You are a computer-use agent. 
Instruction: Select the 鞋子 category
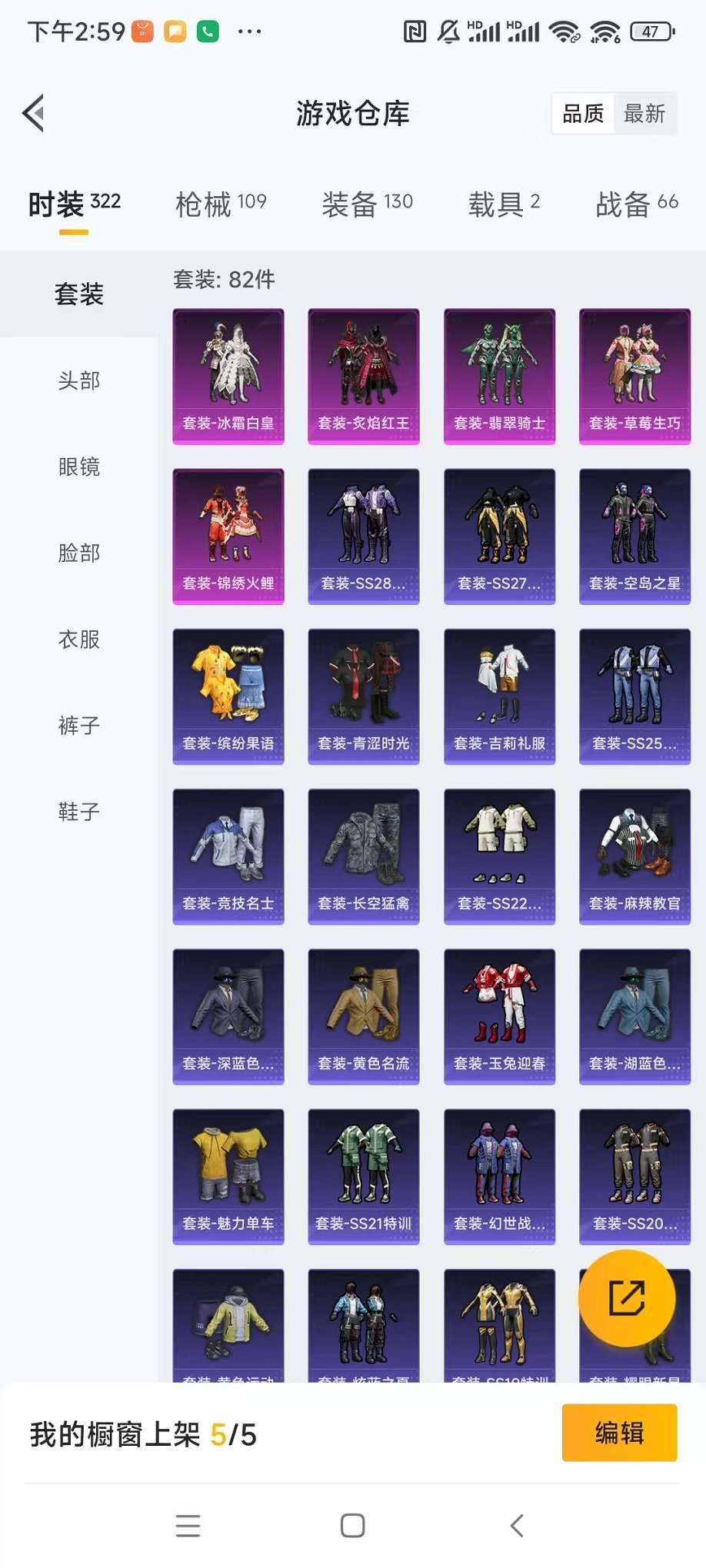pyautogui.click(x=78, y=811)
